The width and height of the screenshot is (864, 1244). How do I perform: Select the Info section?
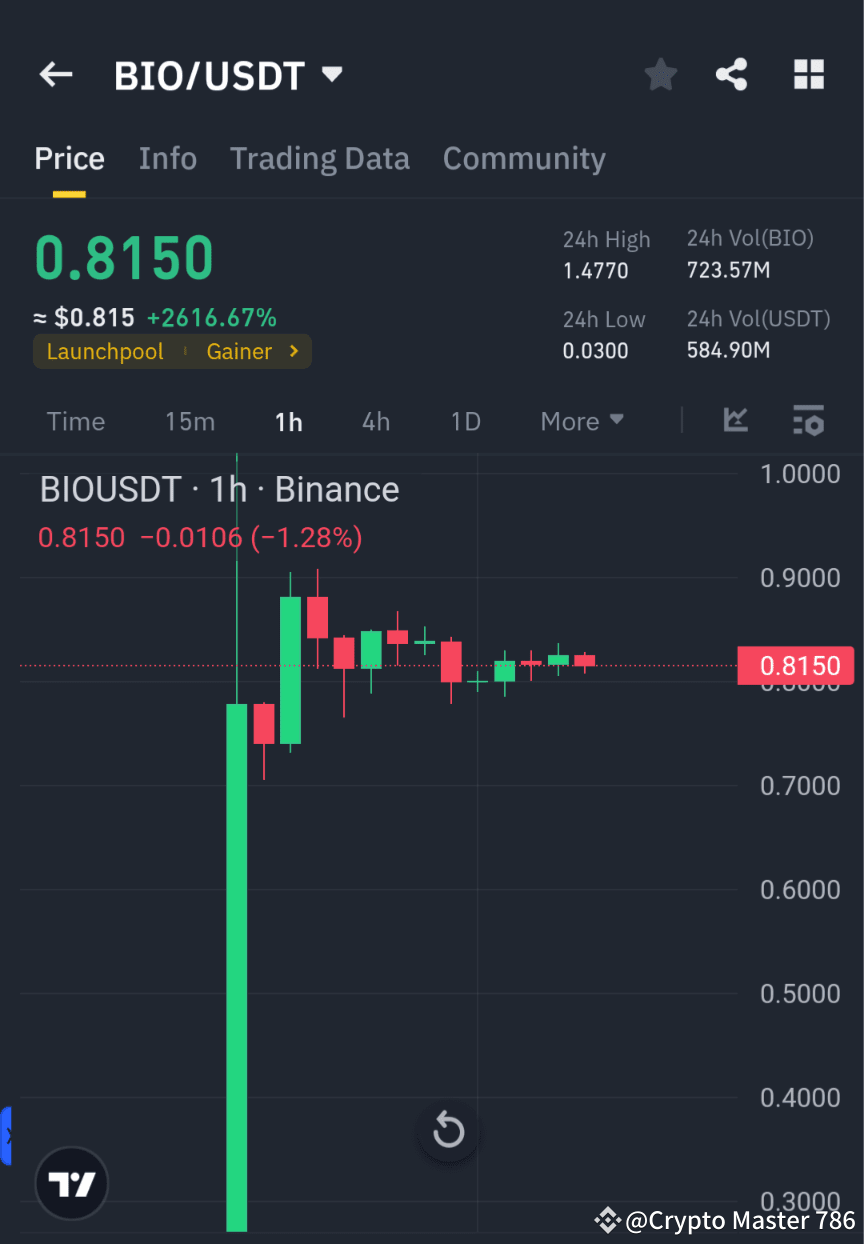[167, 158]
